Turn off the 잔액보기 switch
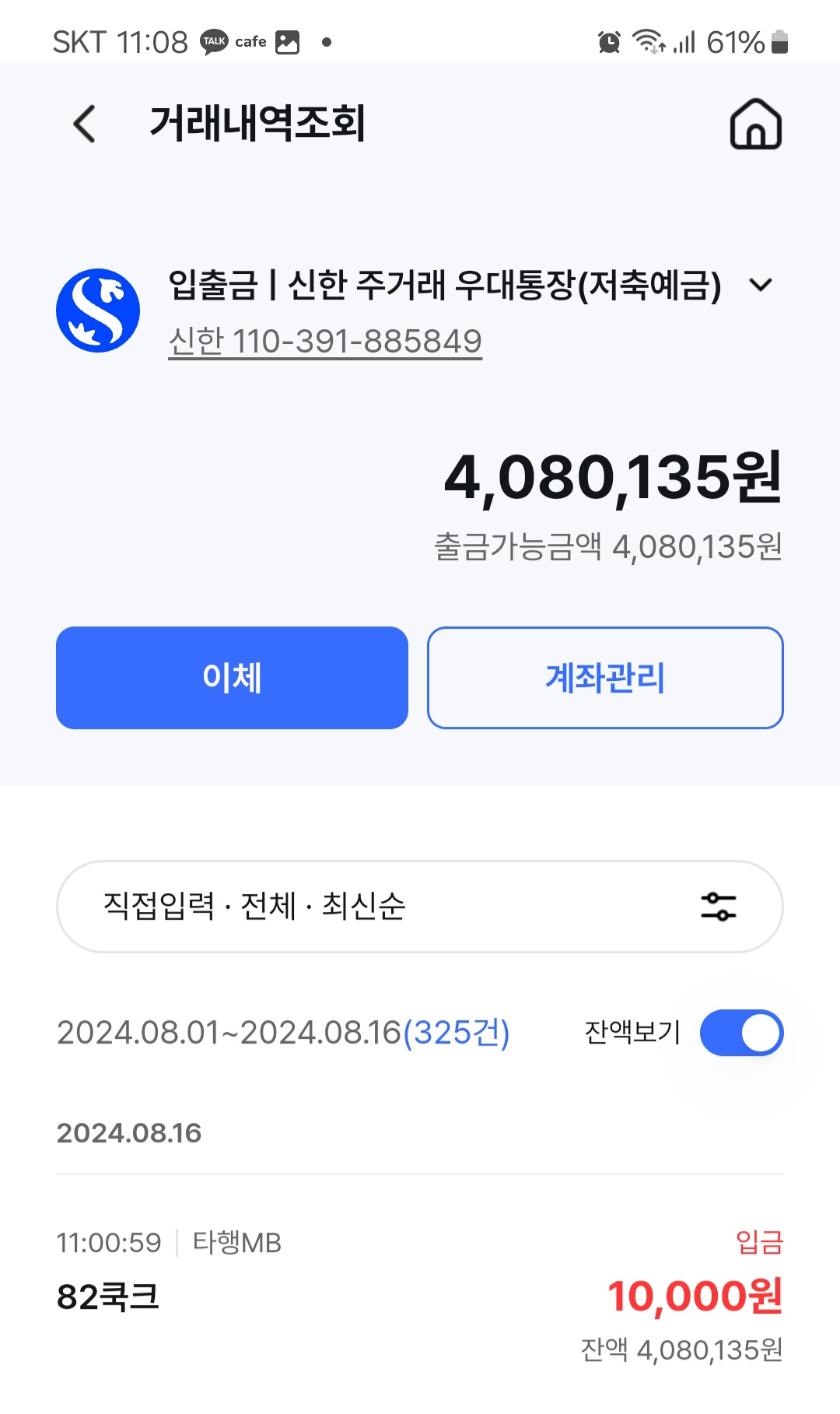 tap(741, 1033)
